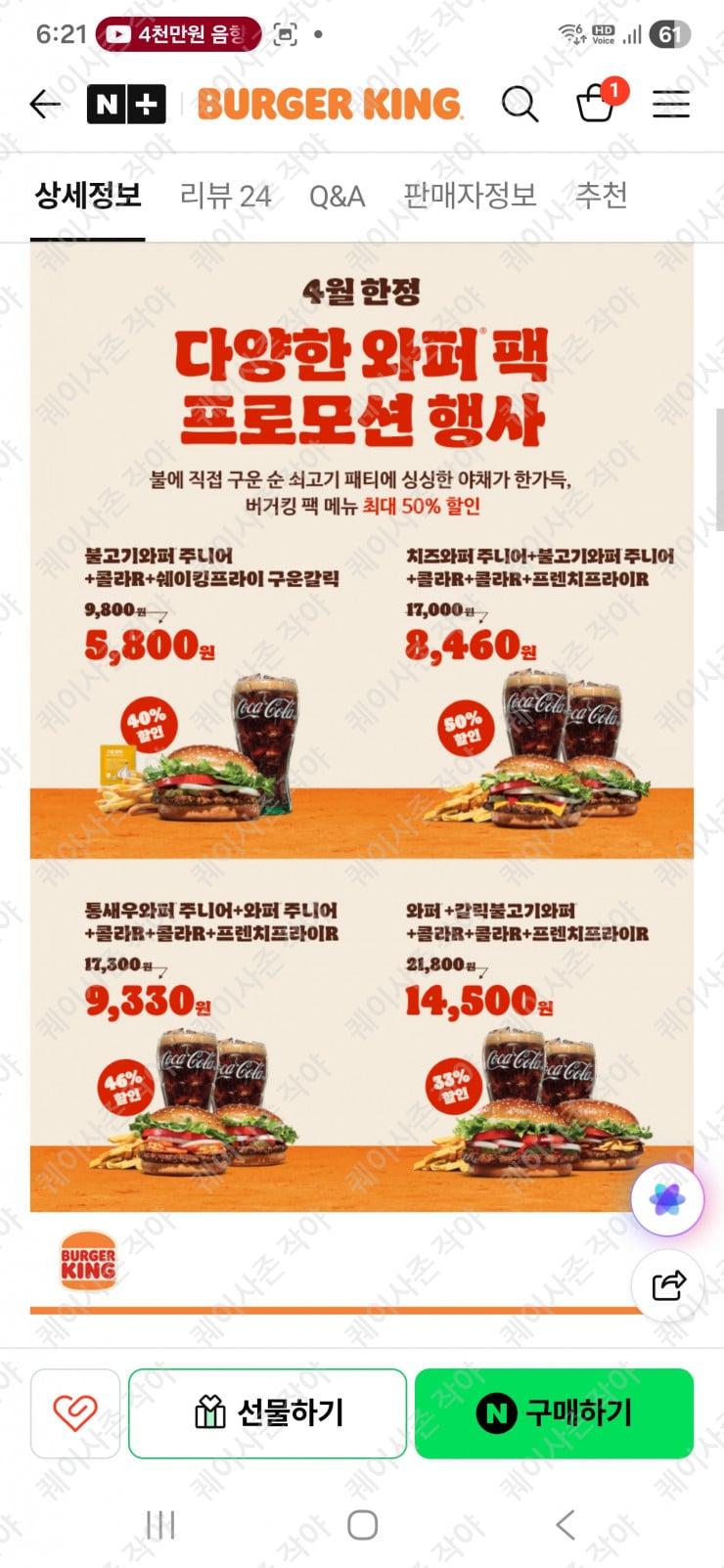Open the hamburger menu
724x1568 pixels.
point(671,104)
